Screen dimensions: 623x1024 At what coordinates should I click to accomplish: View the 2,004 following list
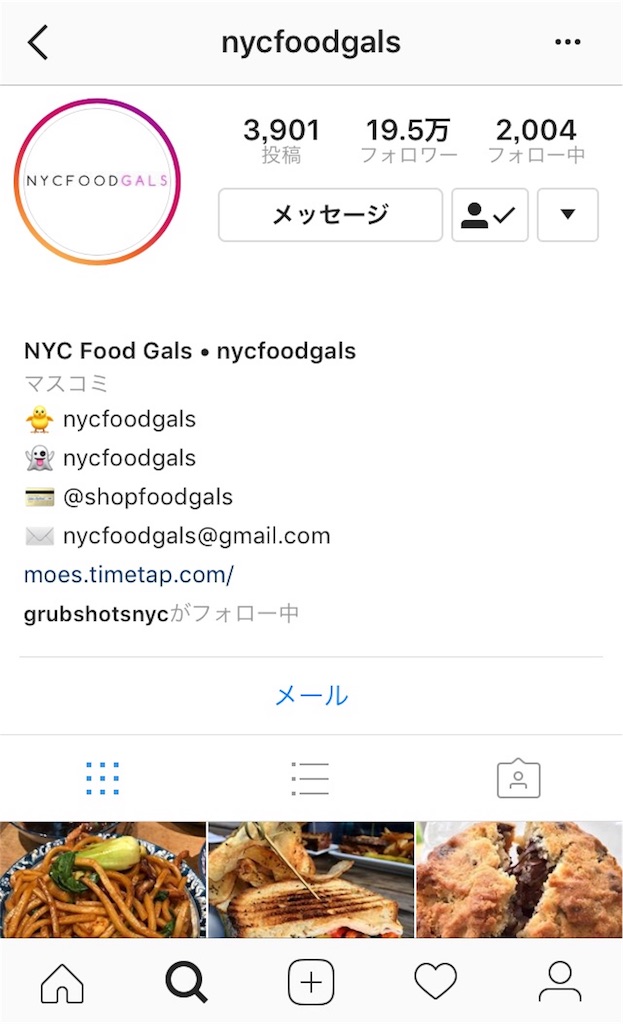[536, 140]
